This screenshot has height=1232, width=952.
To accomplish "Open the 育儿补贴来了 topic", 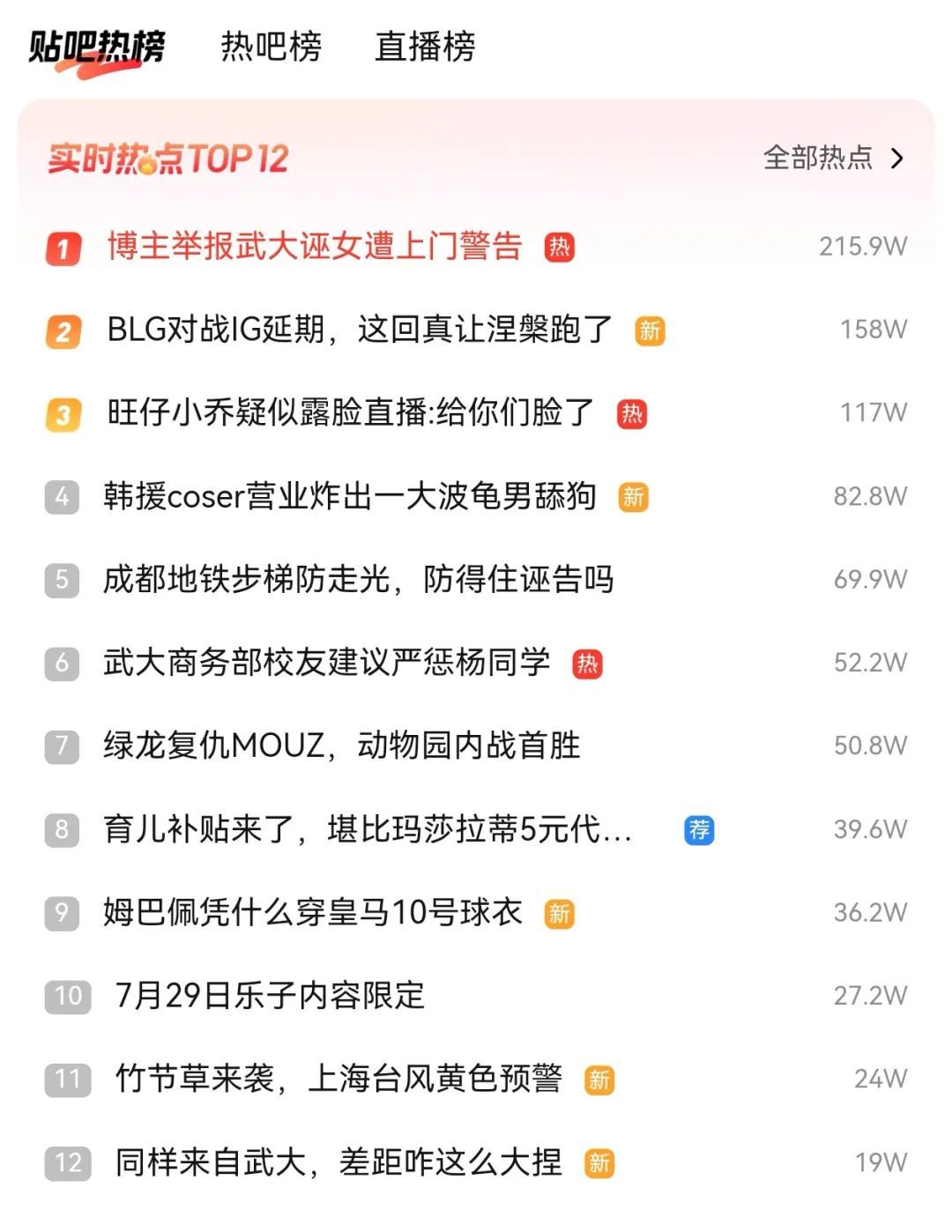I will pyautogui.click(x=368, y=829).
